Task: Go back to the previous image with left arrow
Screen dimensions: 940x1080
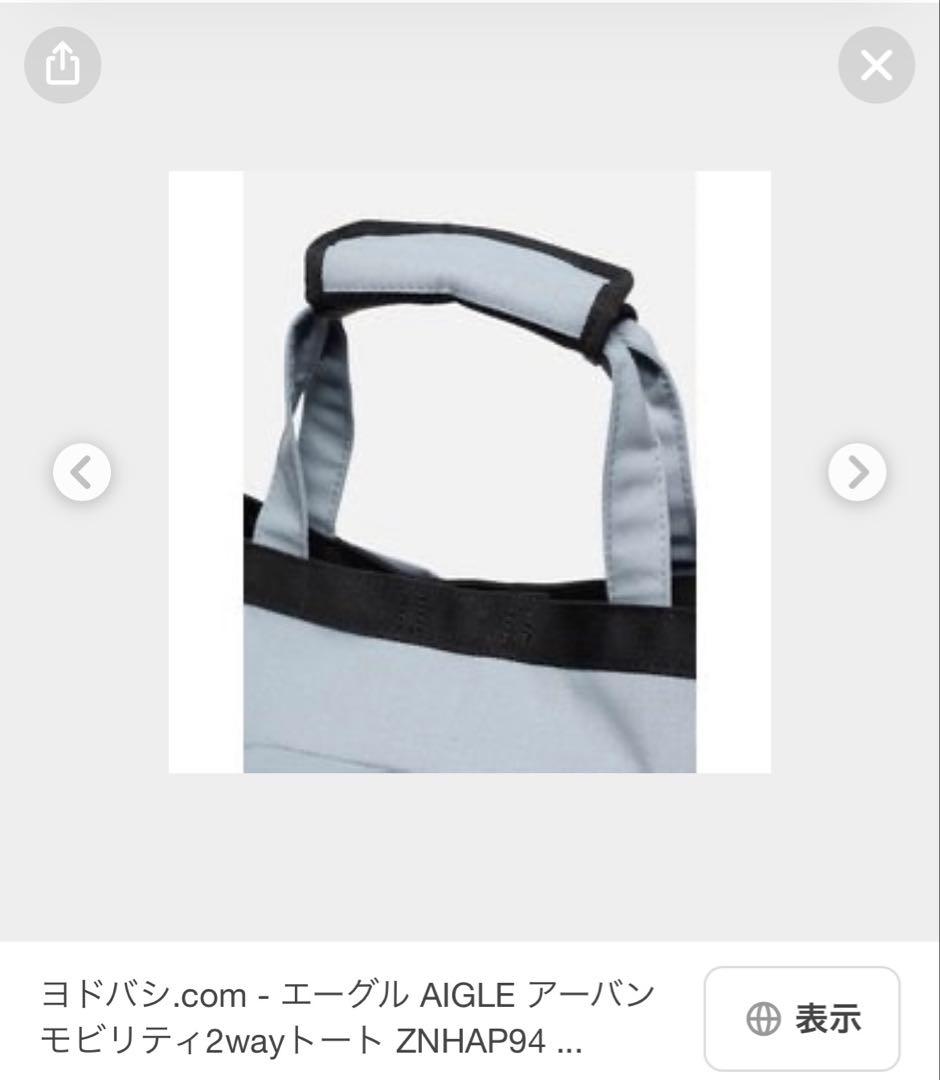Action: coord(79,473)
